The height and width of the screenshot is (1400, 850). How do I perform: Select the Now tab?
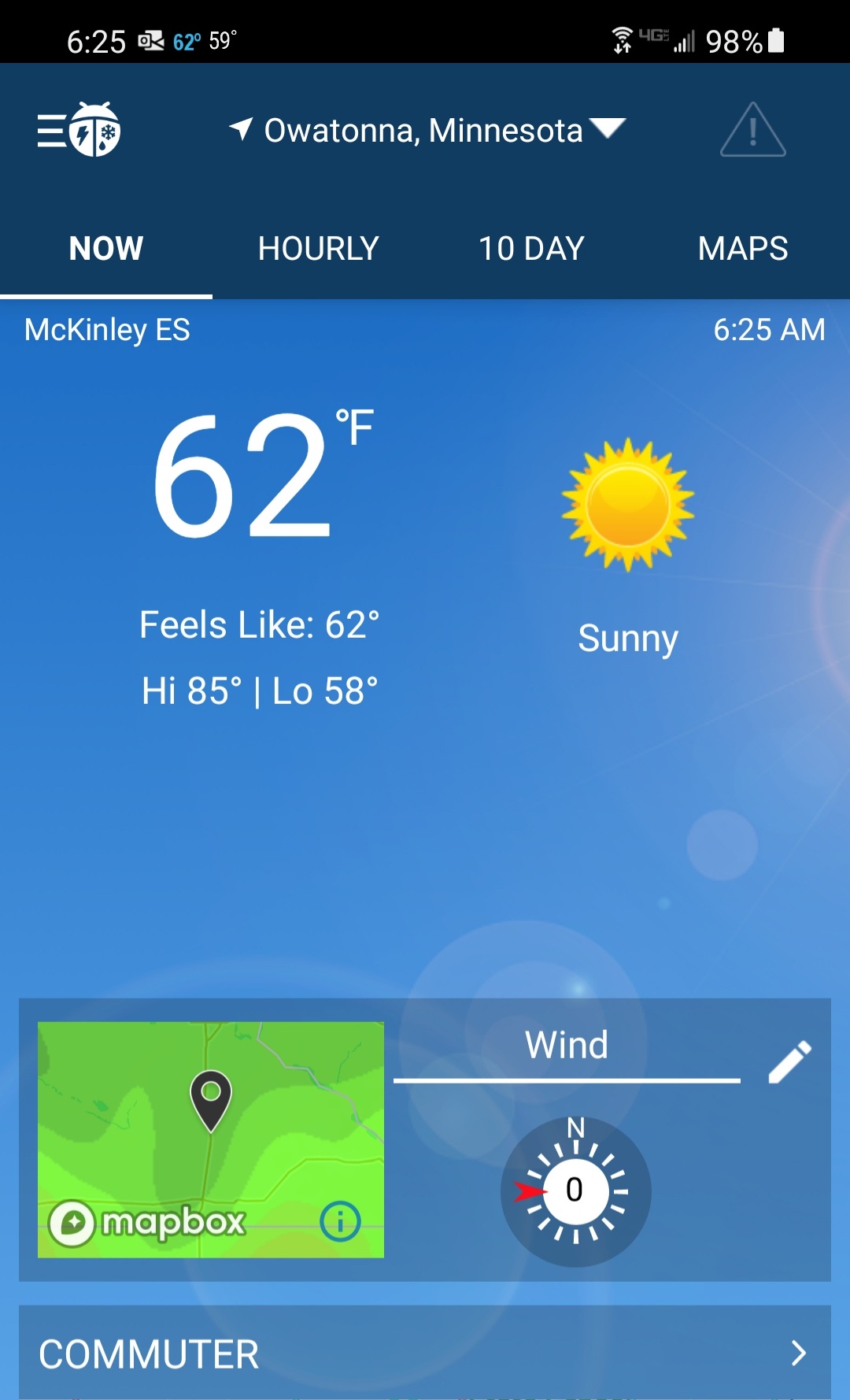pos(106,249)
